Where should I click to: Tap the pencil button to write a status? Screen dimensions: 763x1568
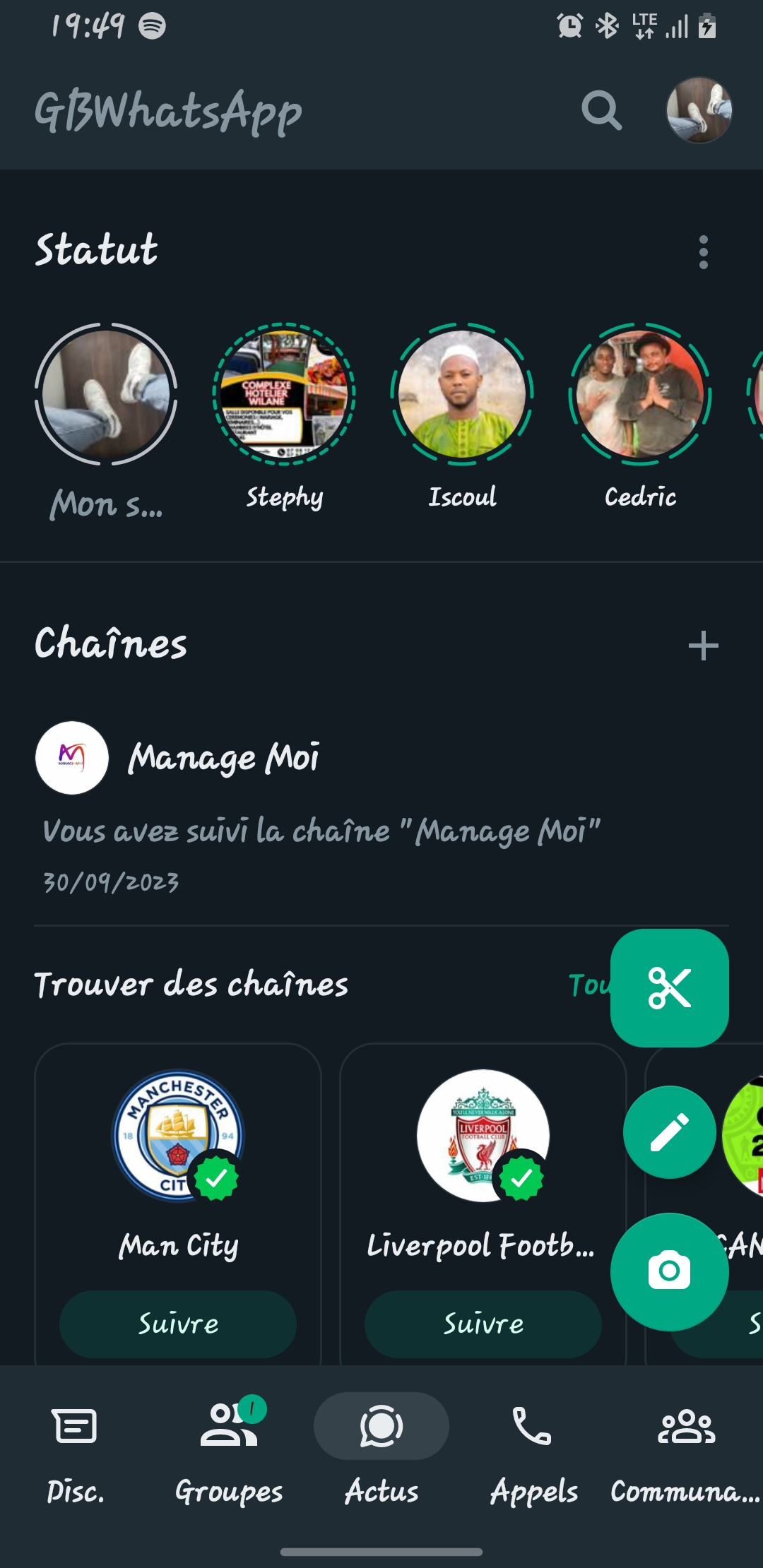[x=669, y=1132]
